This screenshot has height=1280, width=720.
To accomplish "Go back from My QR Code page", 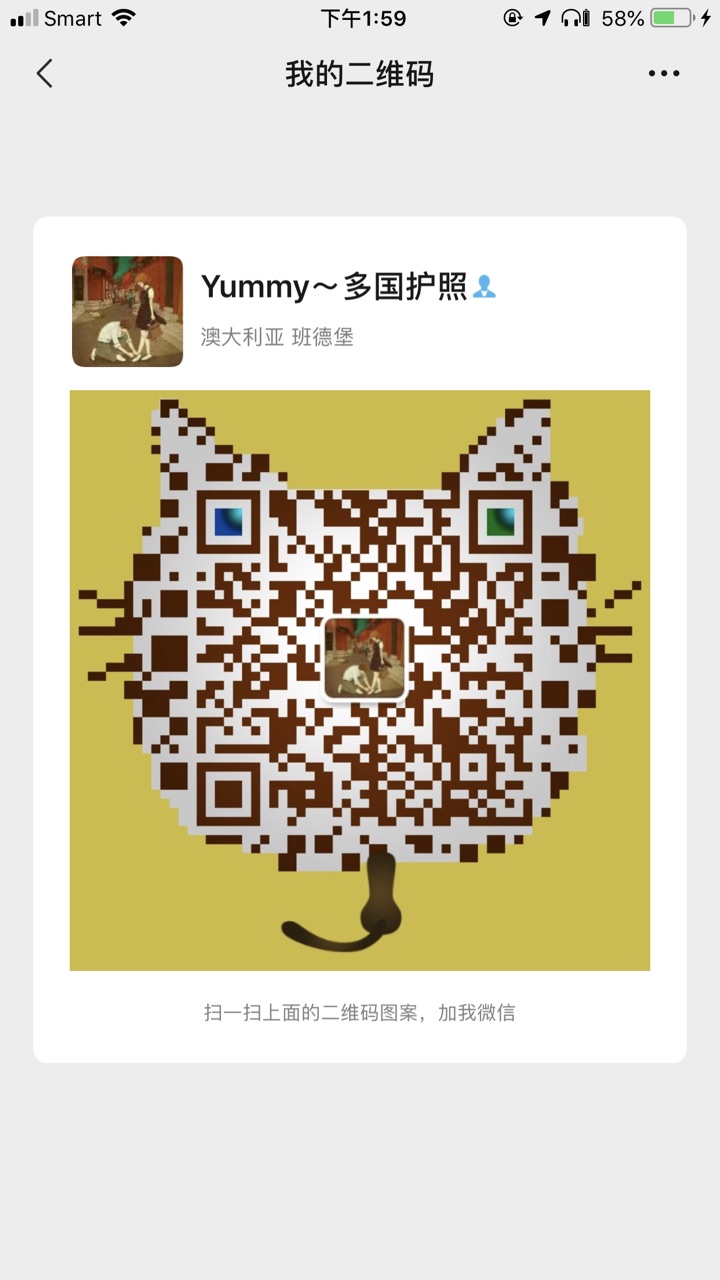I will [44, 73].
